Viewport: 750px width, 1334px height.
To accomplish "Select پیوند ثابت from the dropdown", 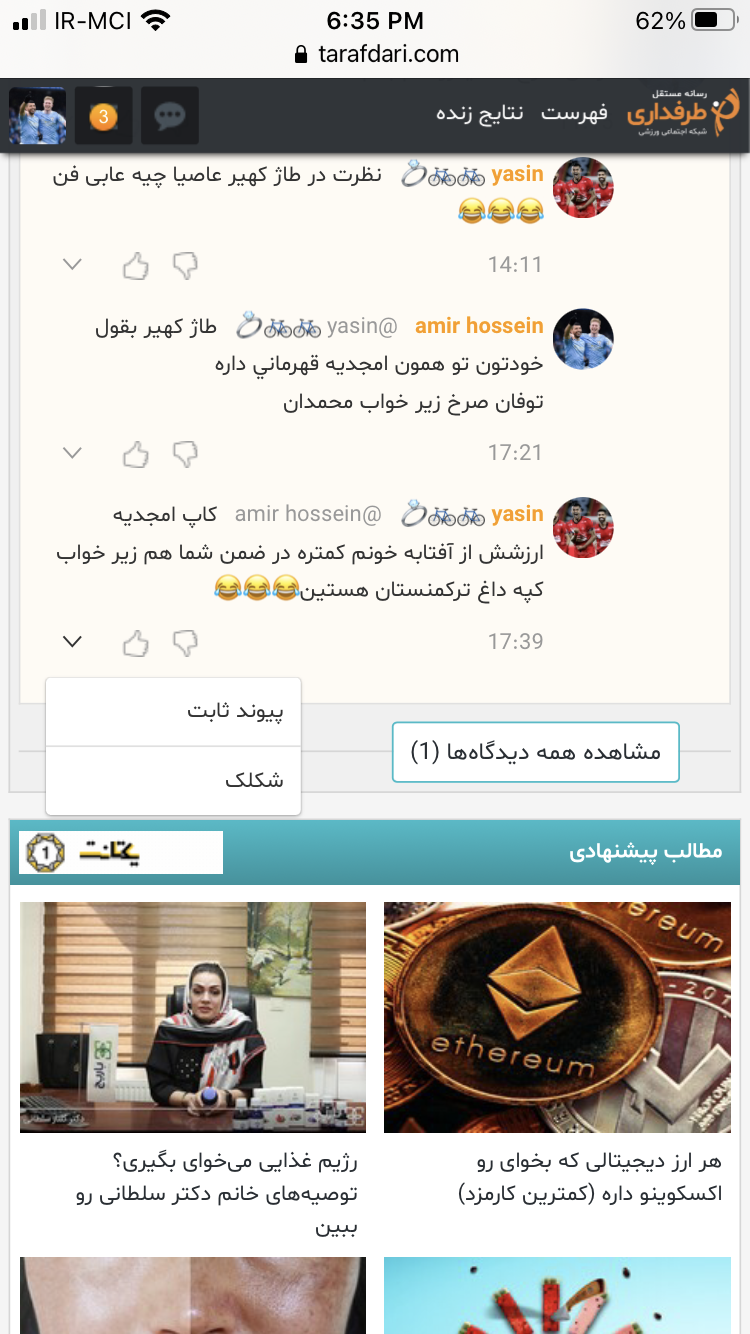I will coord(174,712).
